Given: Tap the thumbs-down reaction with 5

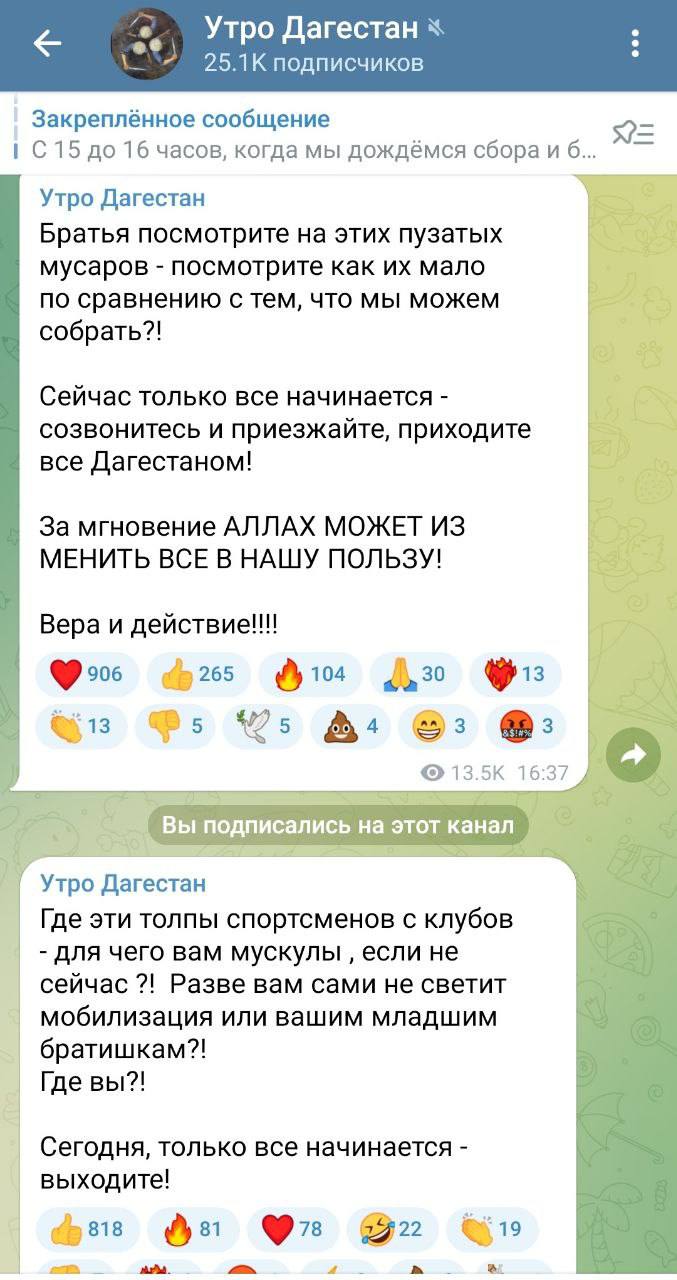Looking at the screenshot, I should [175, 727].
